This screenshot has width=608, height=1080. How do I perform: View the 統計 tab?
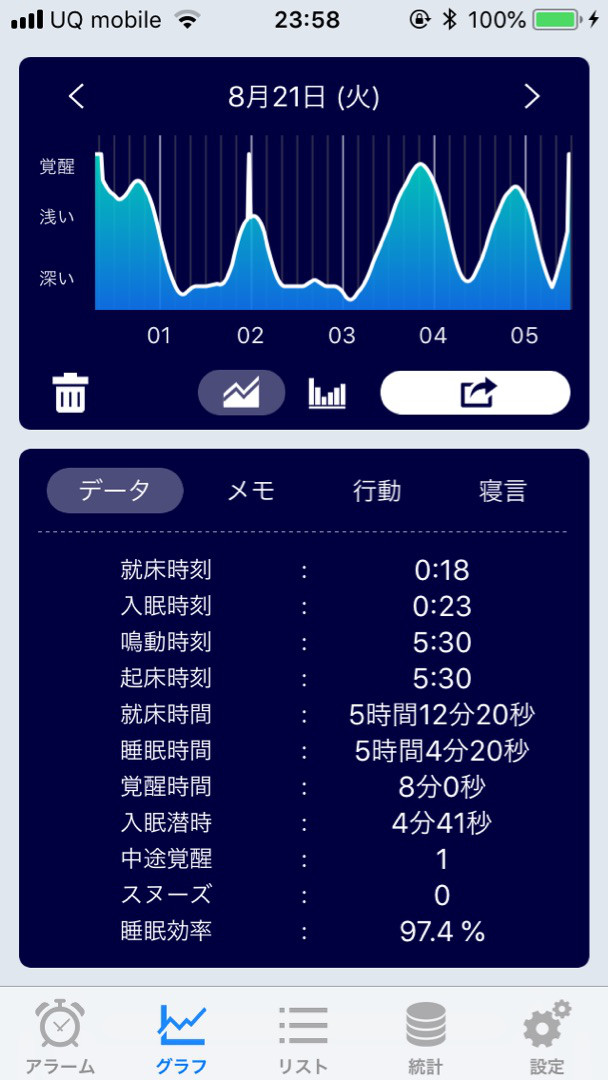(425, 1036)
